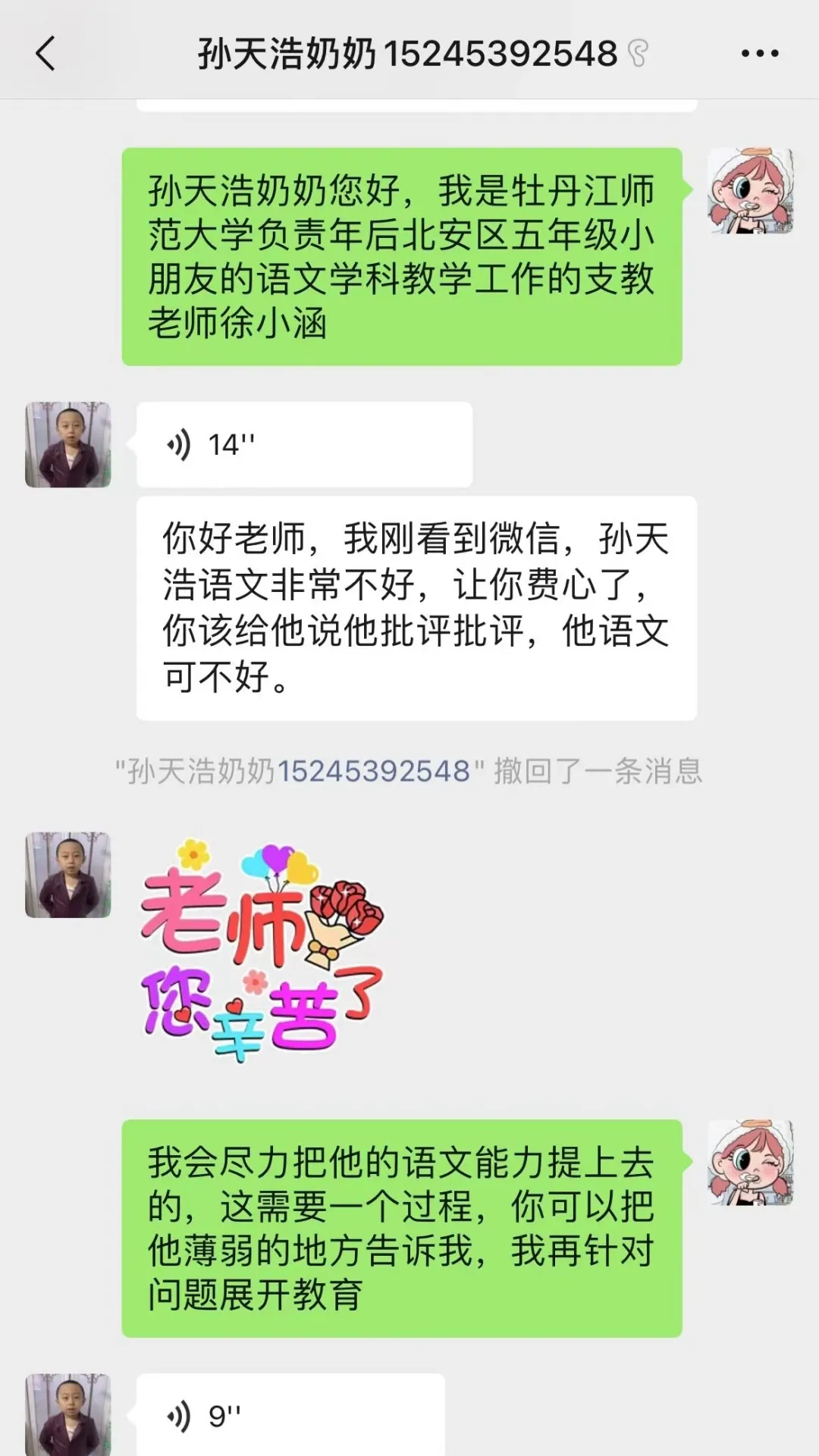Go back to the chat list
Viewport: 819px width, 1456px height.
click(45, 54)
